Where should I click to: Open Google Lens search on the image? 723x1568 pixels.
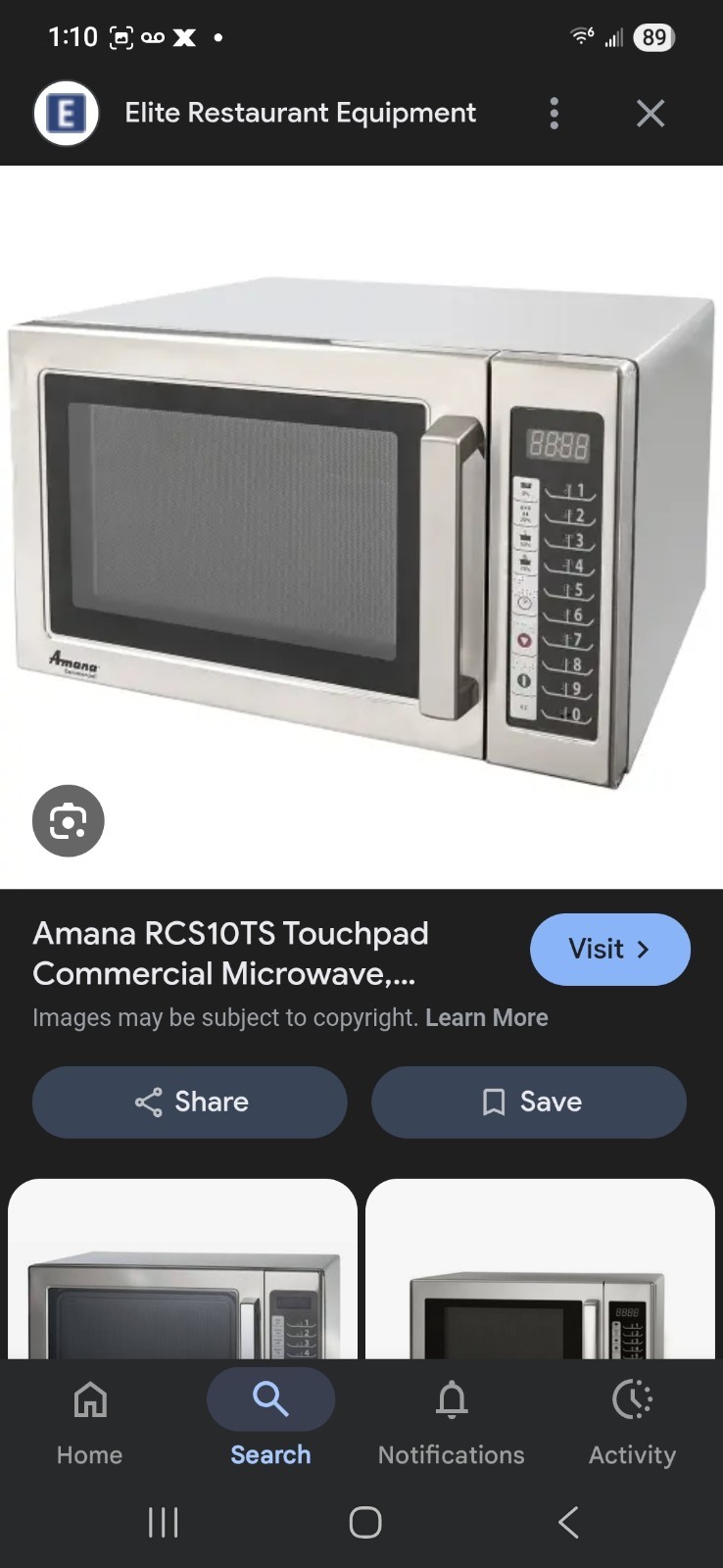[67, 821]
